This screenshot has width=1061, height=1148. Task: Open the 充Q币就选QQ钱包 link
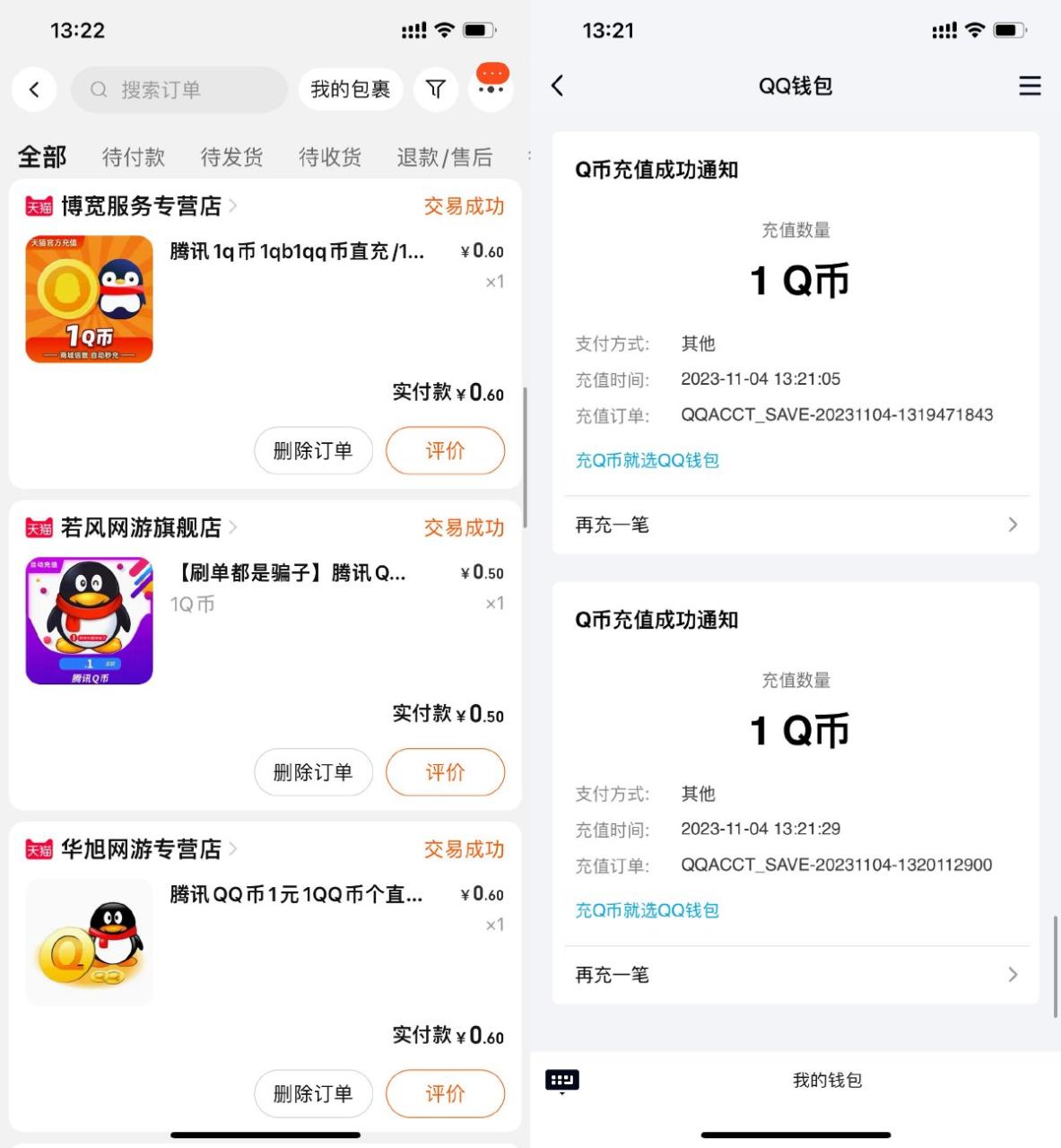(x=648, y=460)
